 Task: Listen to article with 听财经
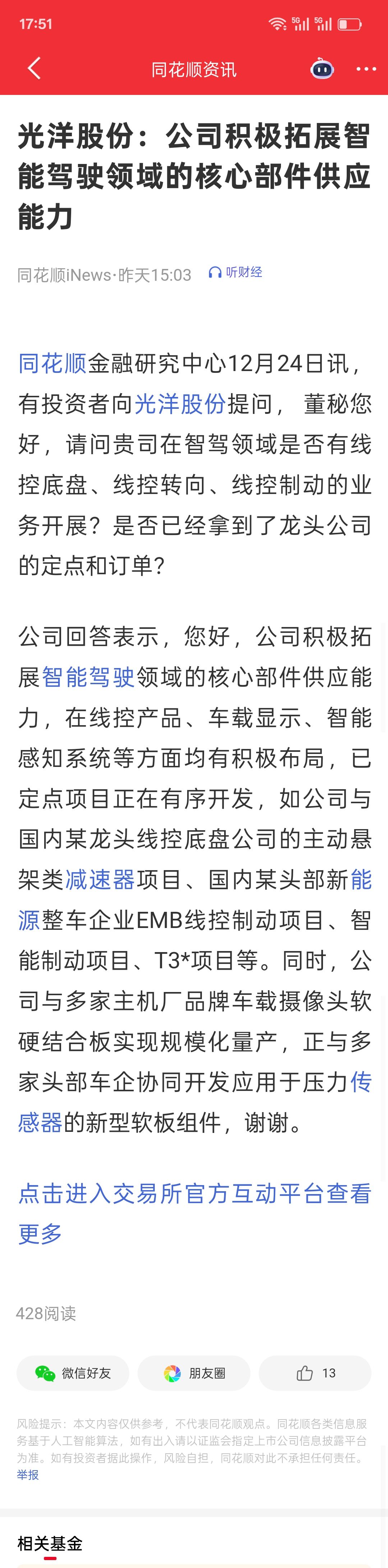click(x=235, y=273)
